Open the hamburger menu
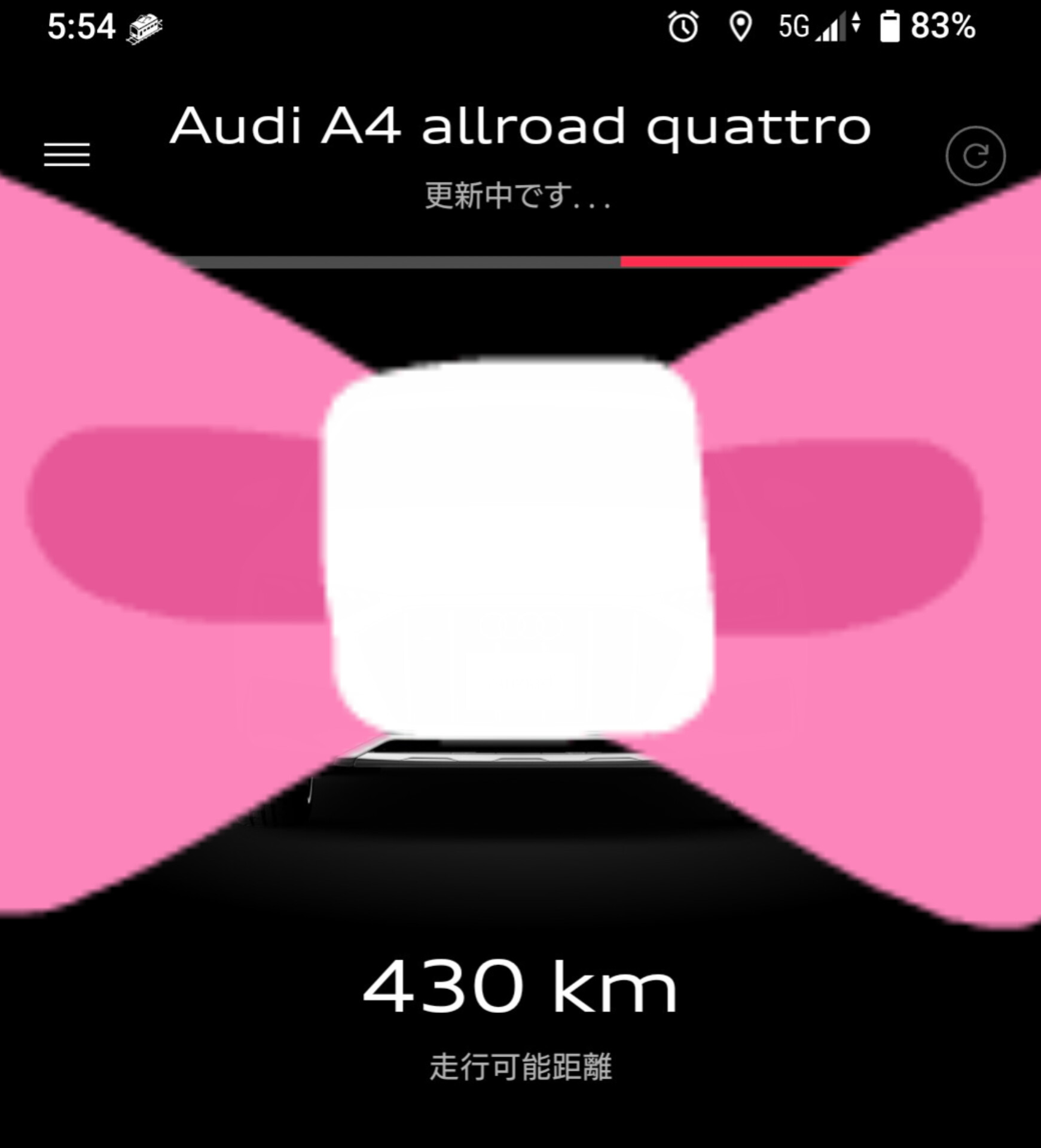 [67, 154]
